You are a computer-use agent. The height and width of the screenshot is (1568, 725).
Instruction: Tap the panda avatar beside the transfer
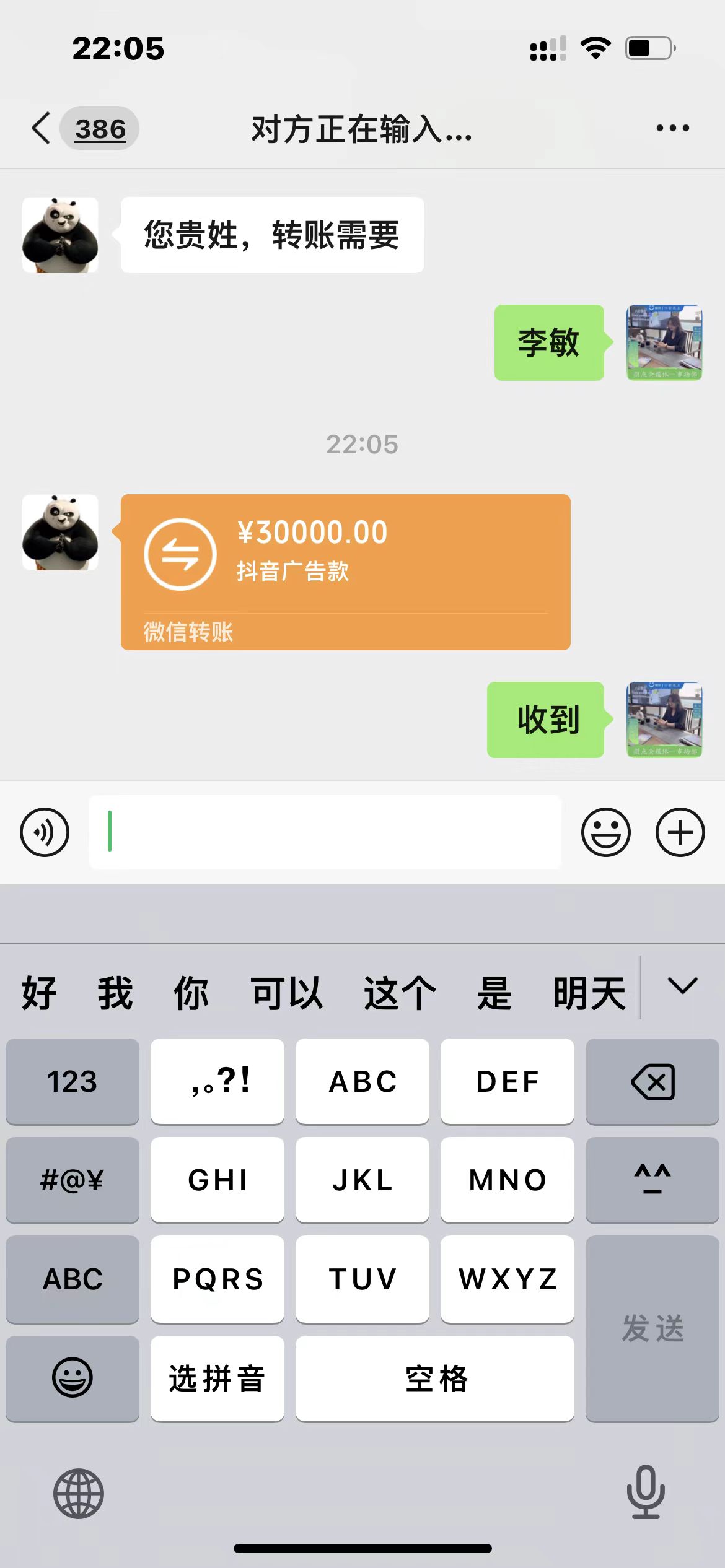point(60,533)
